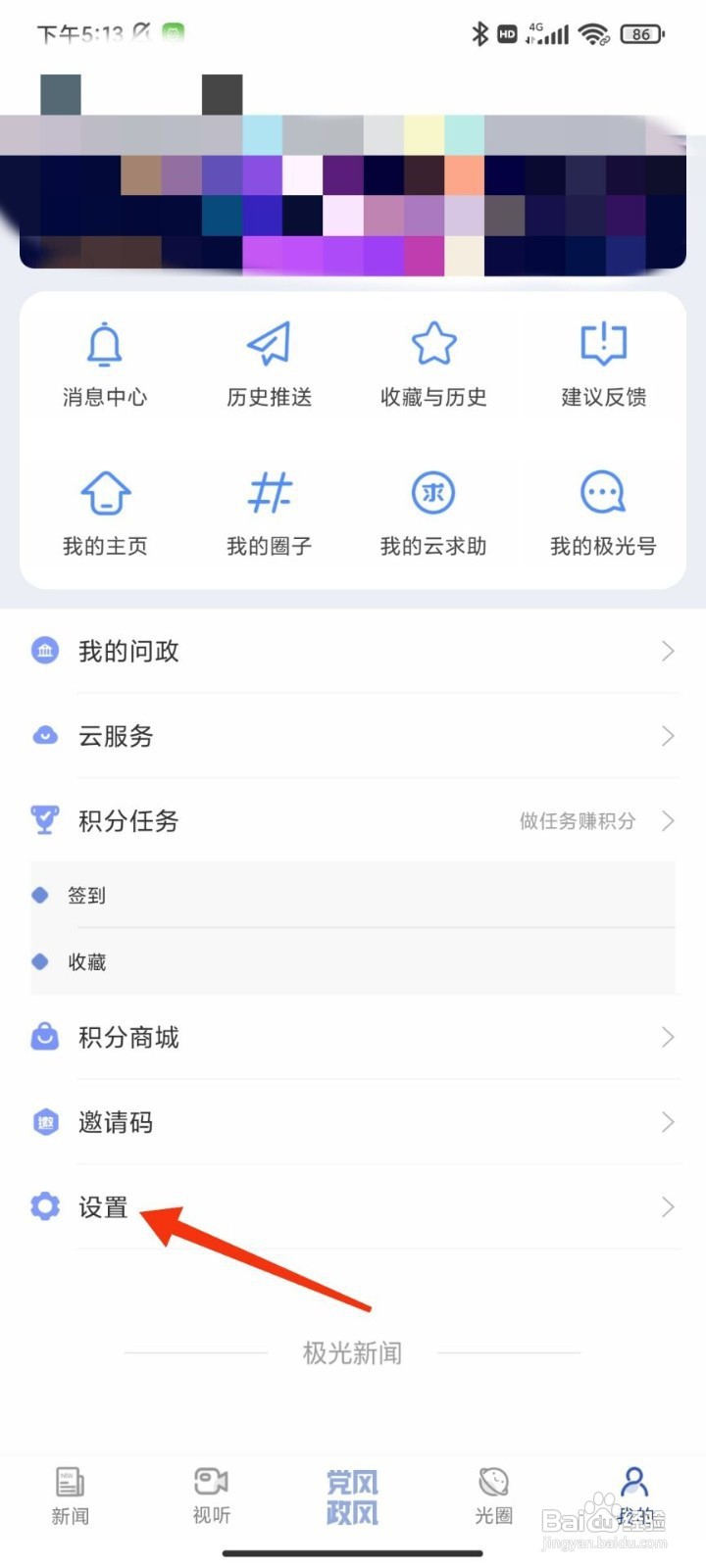Switch to the 党风政风 tab
Viewport: 706px width, 1568px height.
pos(353,1496)
